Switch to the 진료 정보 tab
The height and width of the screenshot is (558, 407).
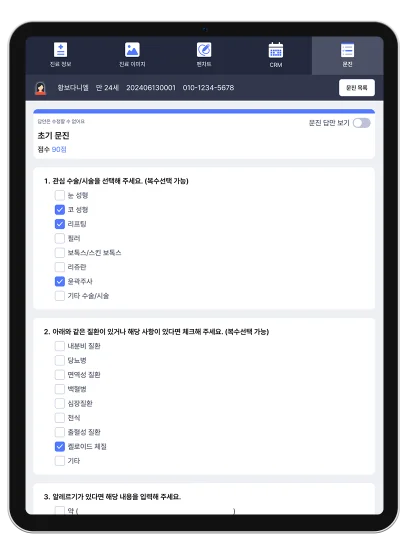coord(60,55)
